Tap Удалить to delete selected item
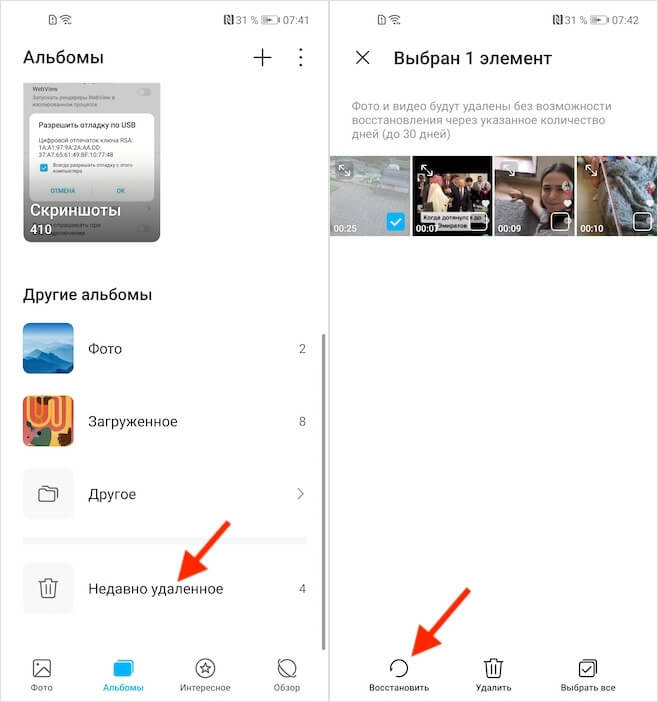Viewport: 658px width, 702px height. pyautogui.click(x=493, y=675)
